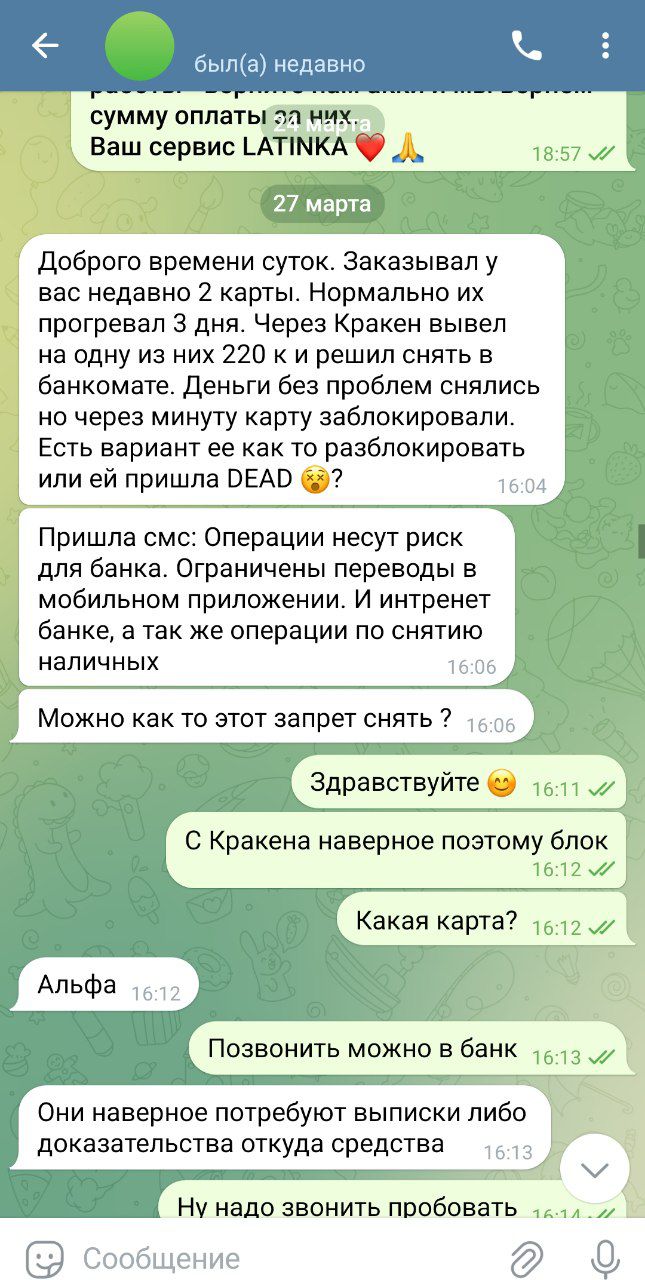This screenshot has width=645, height=1280.
Task: Focus the Сообщение text field
Action: point(280,1258)
